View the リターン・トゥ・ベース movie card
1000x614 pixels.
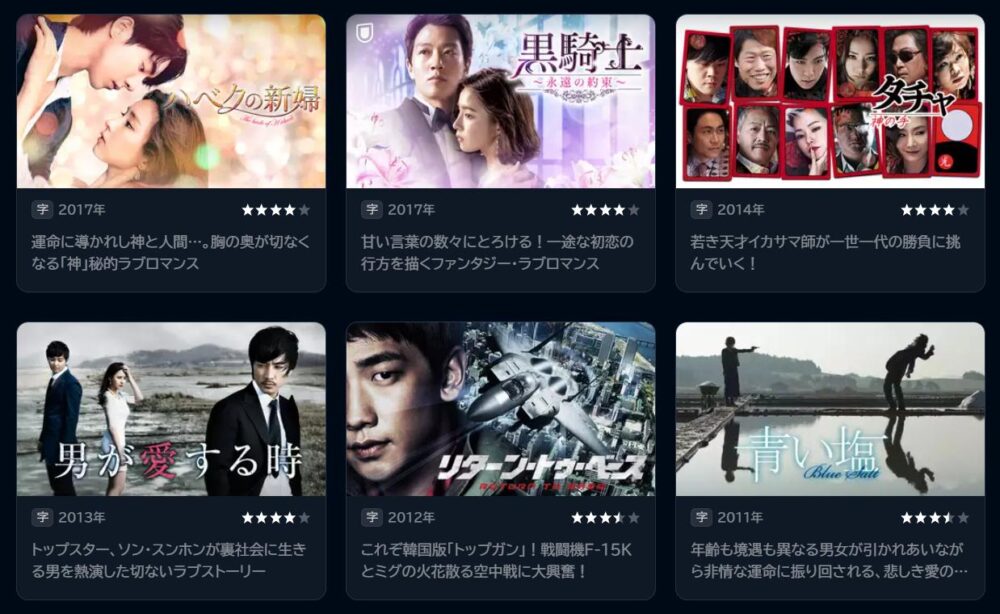click(x=500, y=410)
